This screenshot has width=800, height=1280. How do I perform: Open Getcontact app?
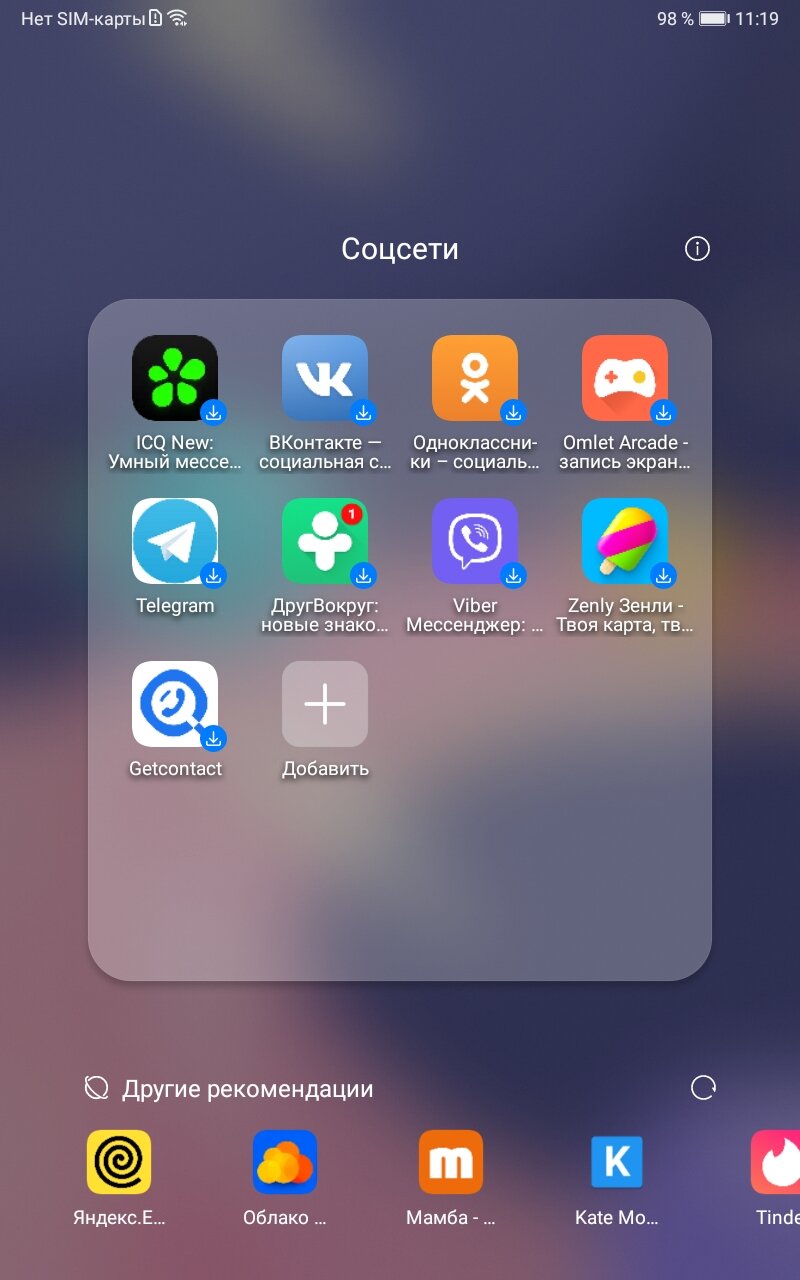tap(175, 704)
